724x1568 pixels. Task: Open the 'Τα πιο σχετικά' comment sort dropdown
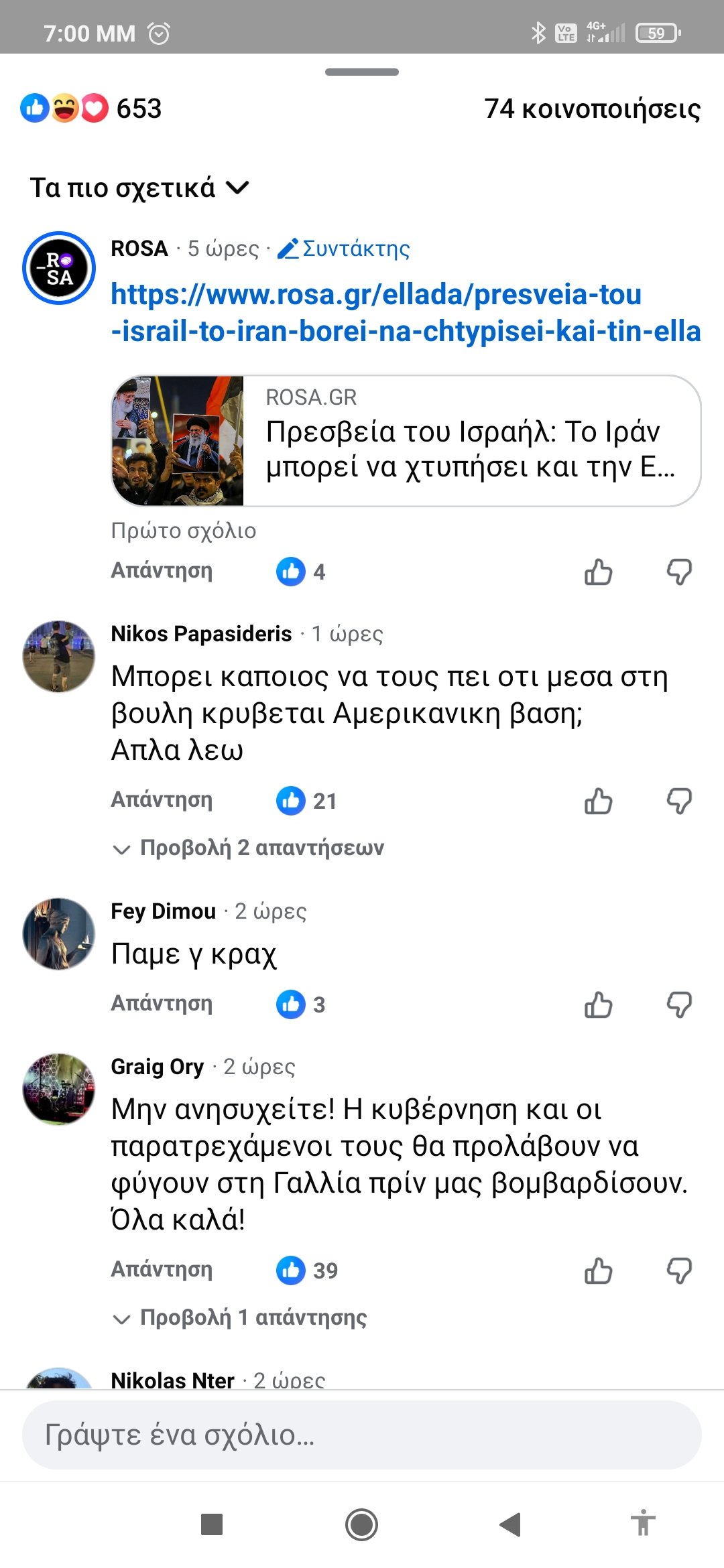139,188
